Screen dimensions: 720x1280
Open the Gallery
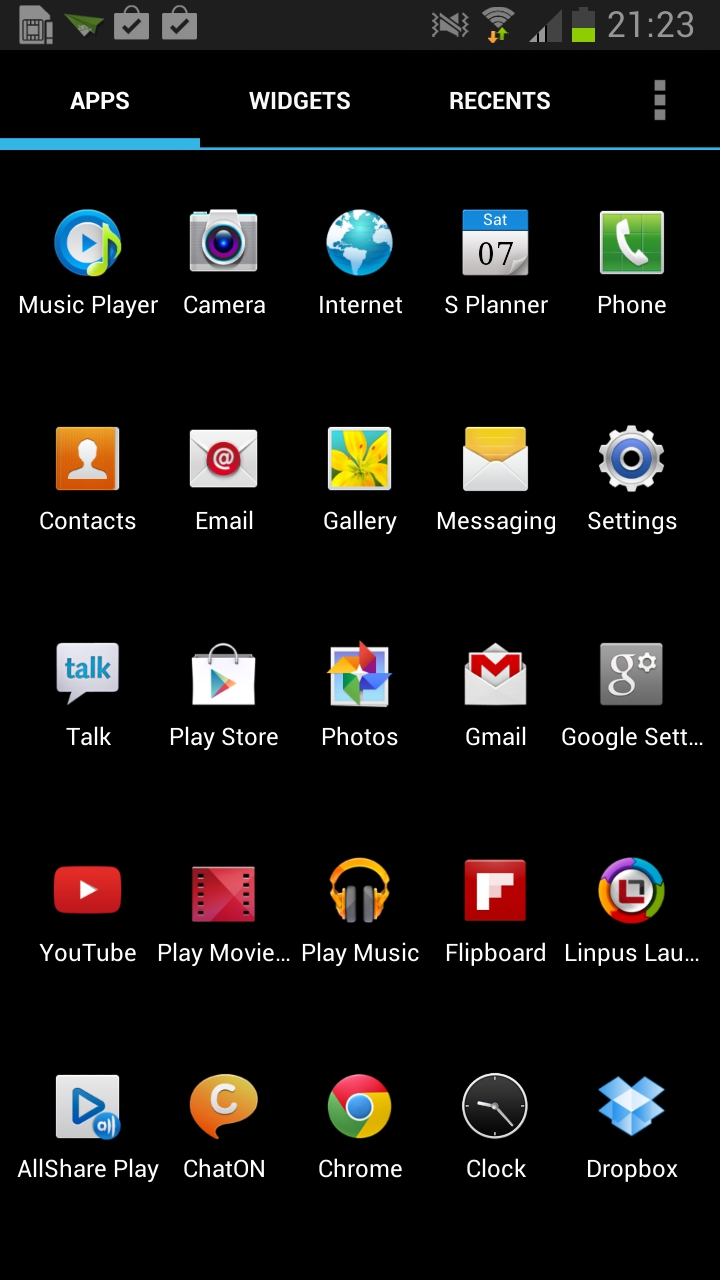click(x=360, y=480)
